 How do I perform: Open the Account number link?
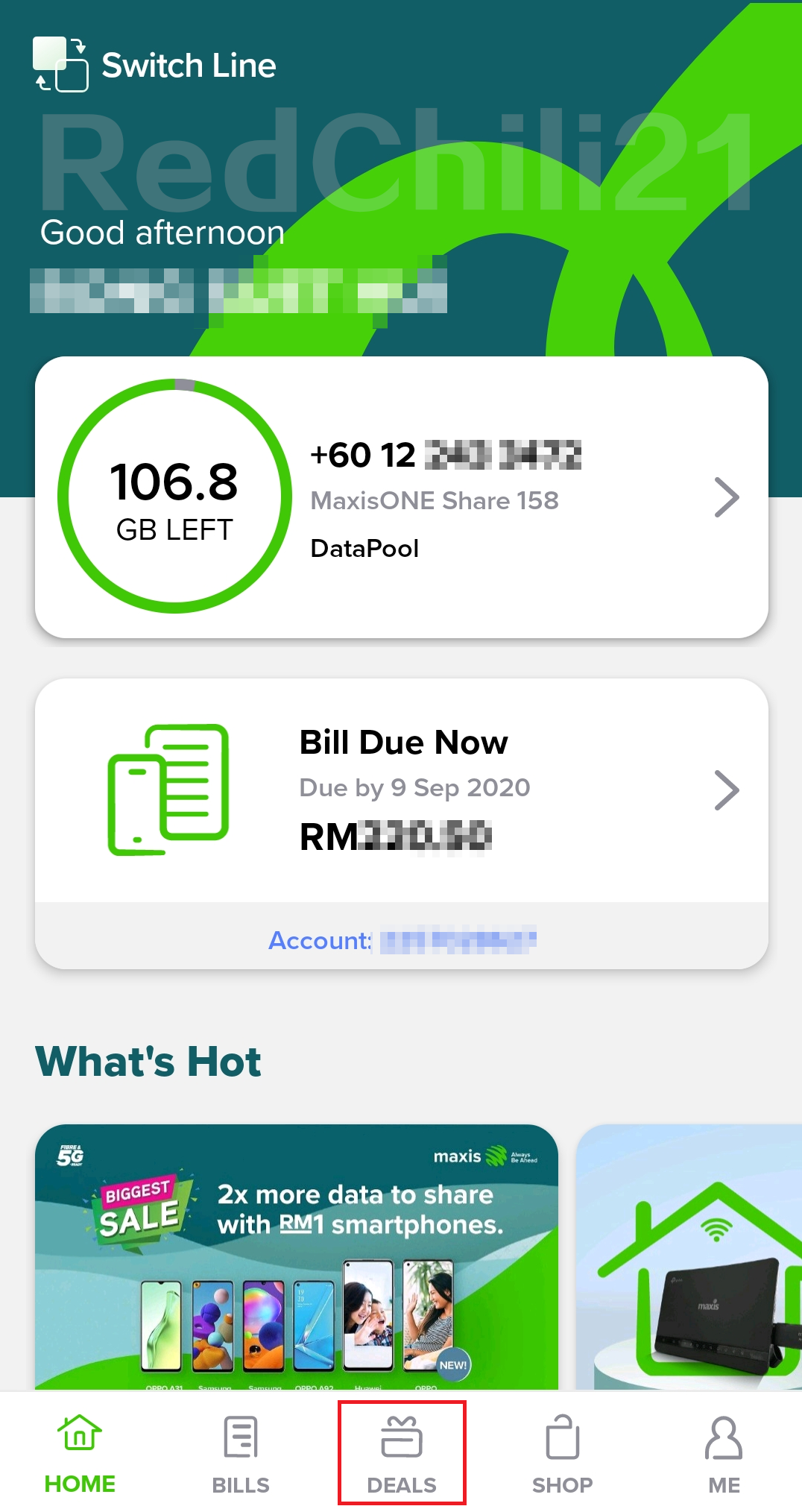(x=401, y=940)
